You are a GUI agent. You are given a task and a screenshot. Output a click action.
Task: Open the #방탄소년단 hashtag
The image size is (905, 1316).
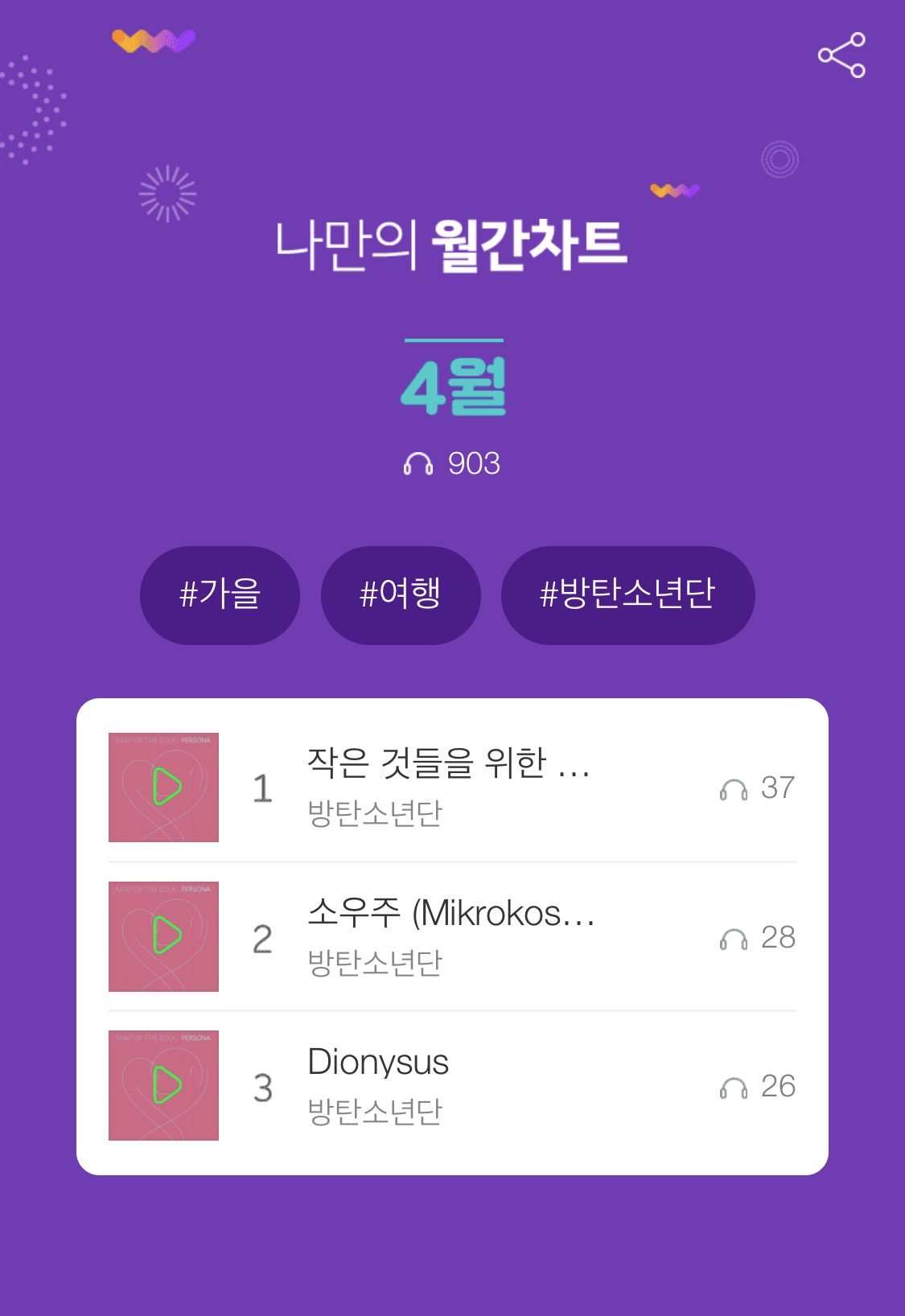628,594
